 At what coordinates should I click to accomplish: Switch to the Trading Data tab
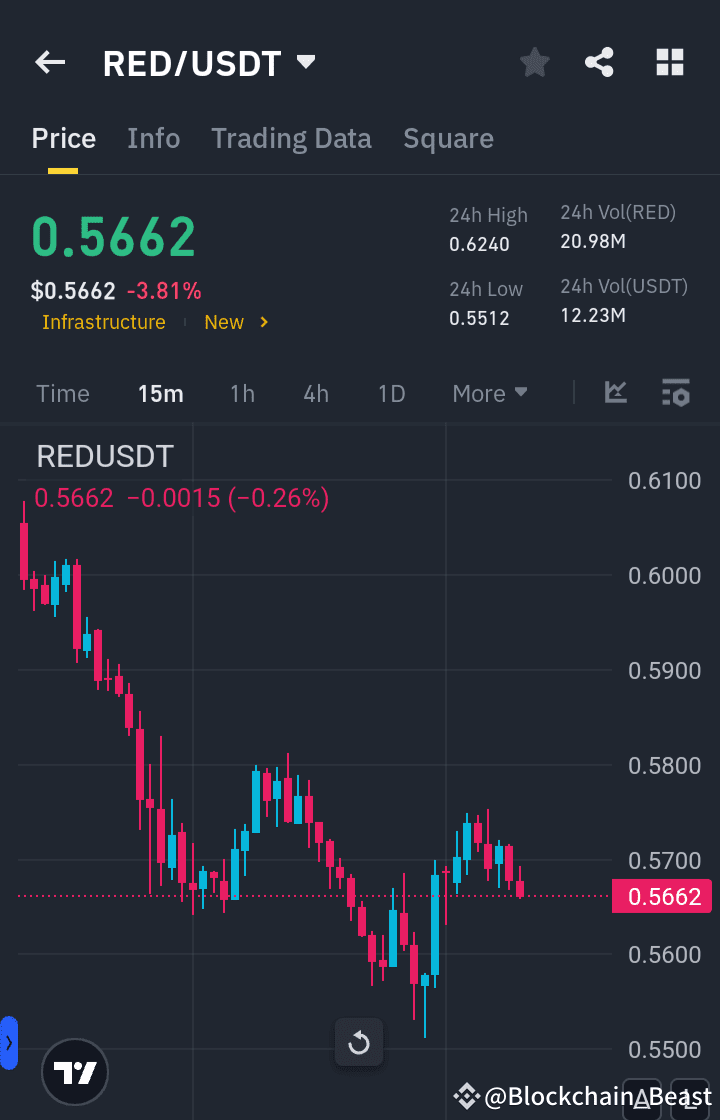pos(291,138)
